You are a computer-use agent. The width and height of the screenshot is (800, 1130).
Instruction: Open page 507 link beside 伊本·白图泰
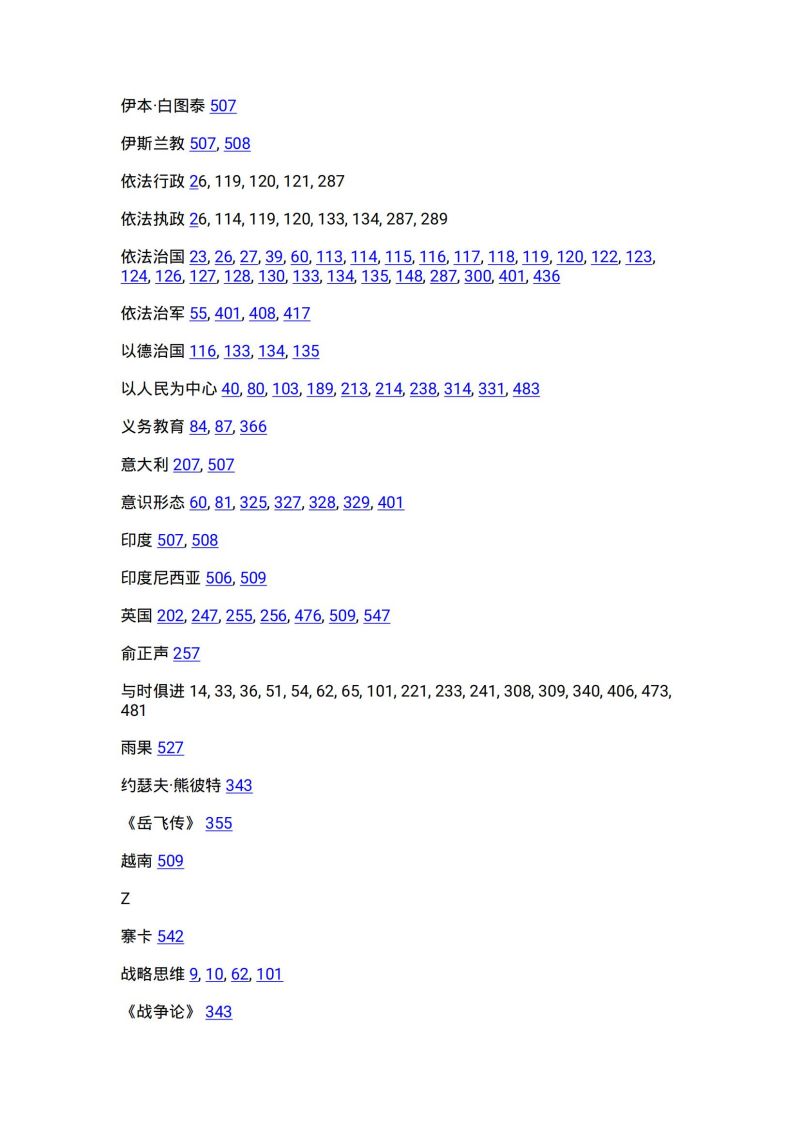pos(223,106)
